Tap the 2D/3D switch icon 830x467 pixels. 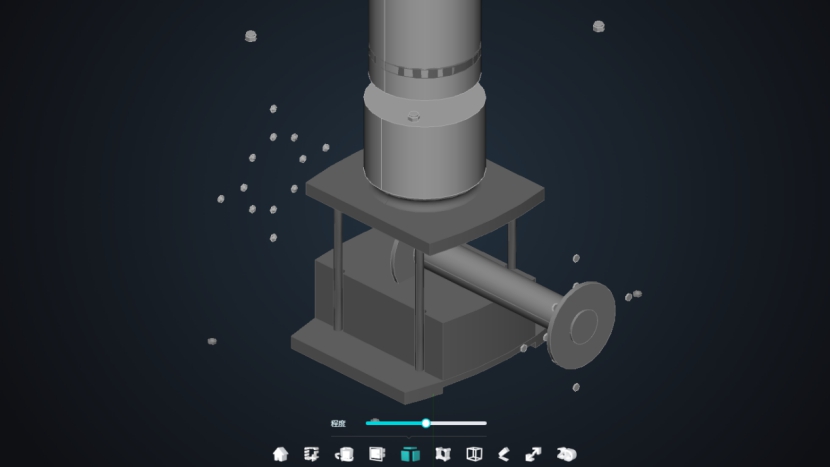coord(567,454)
